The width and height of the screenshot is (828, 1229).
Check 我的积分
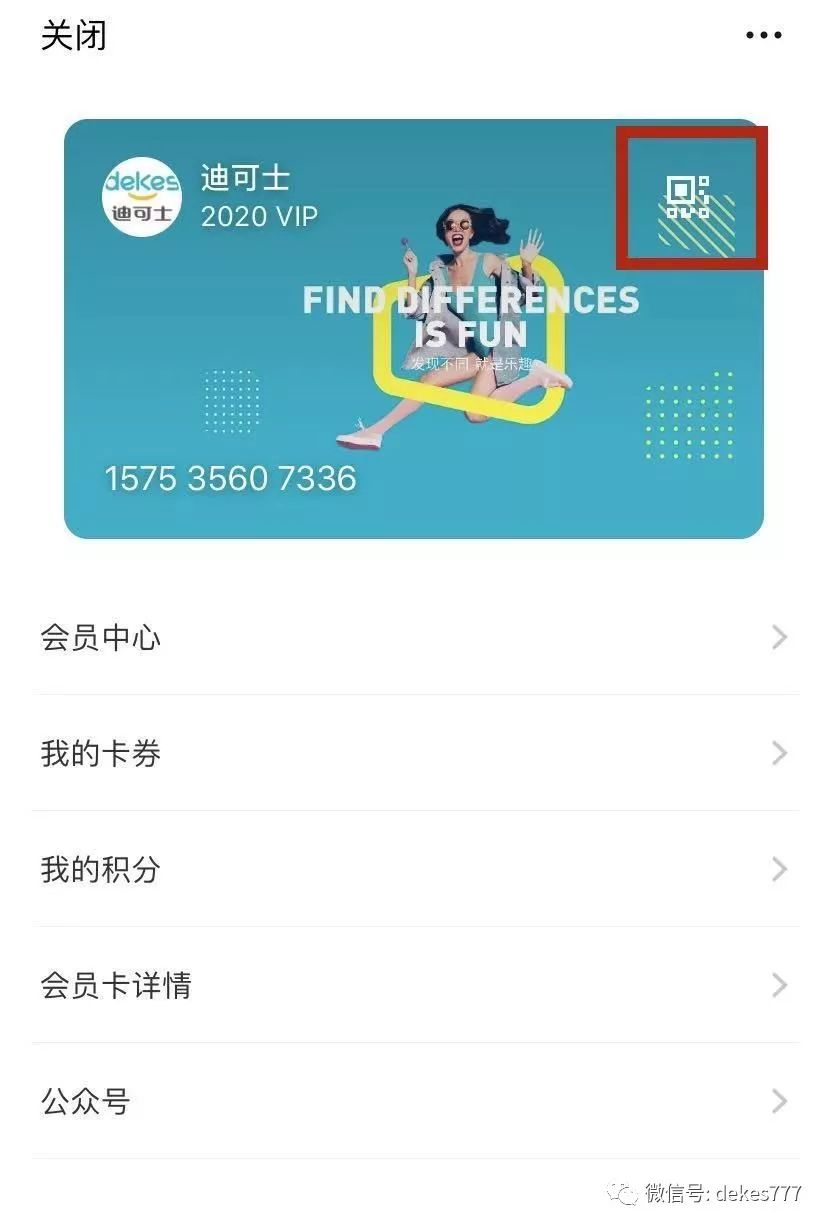[414, 869]
